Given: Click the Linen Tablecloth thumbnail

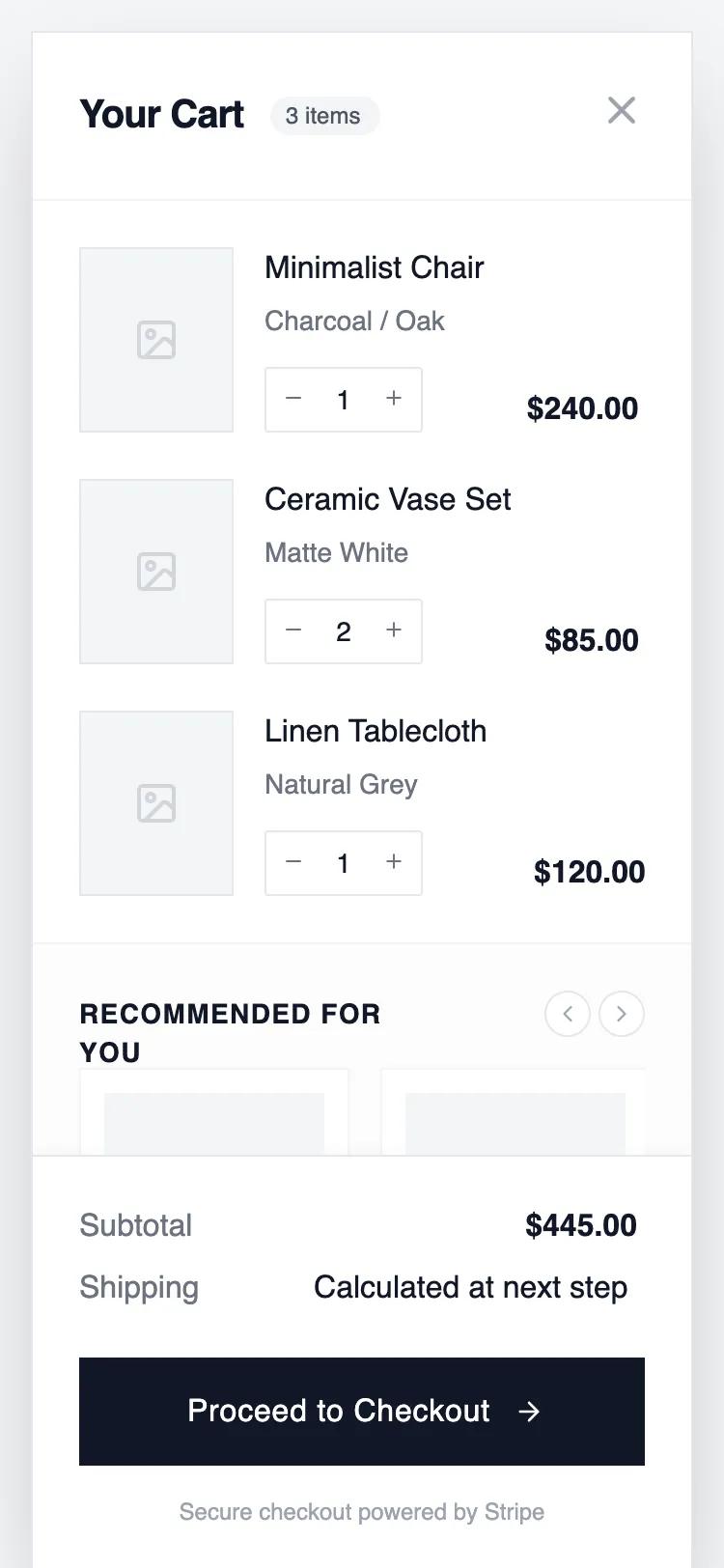Looking at the screenshot, I should coord(156,802).
